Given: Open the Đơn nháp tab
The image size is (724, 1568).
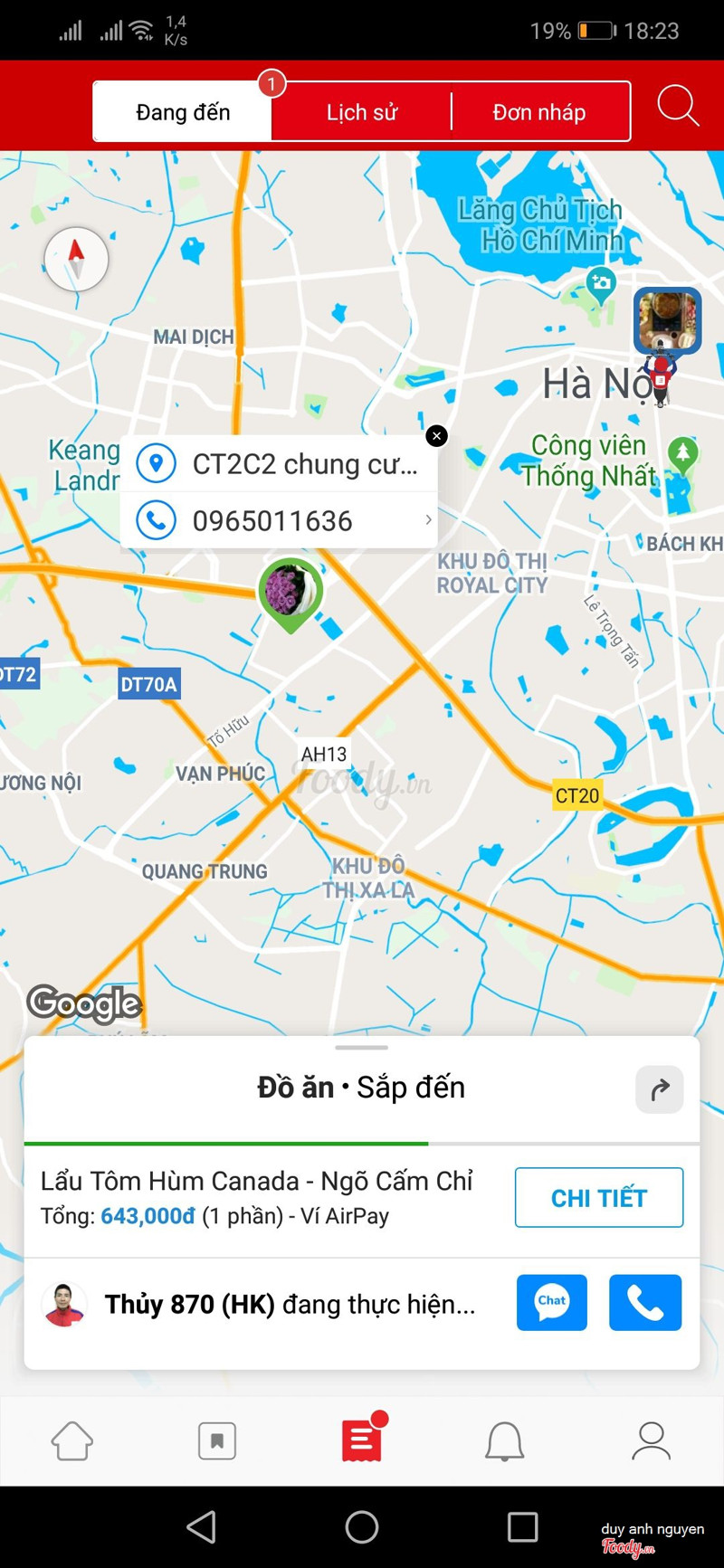Looking at the screenshot, I should click(539, 112).
